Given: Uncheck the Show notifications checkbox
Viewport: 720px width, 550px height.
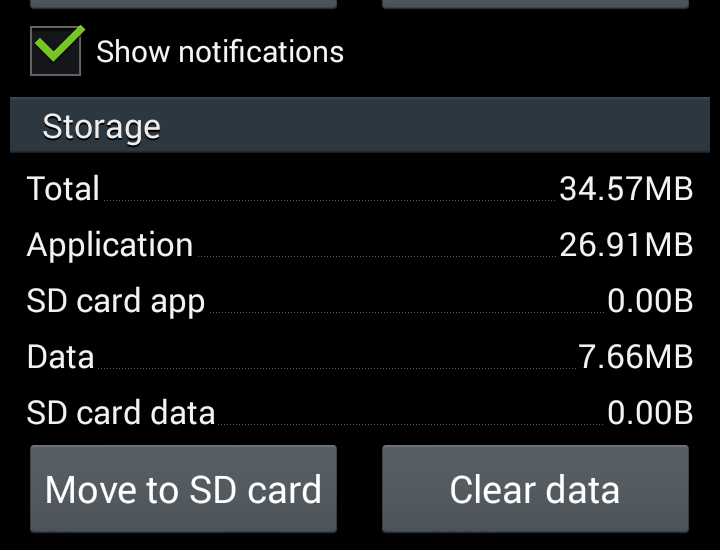Looking at the screenshot, I should pyautogui.click(x=56, y=51).
